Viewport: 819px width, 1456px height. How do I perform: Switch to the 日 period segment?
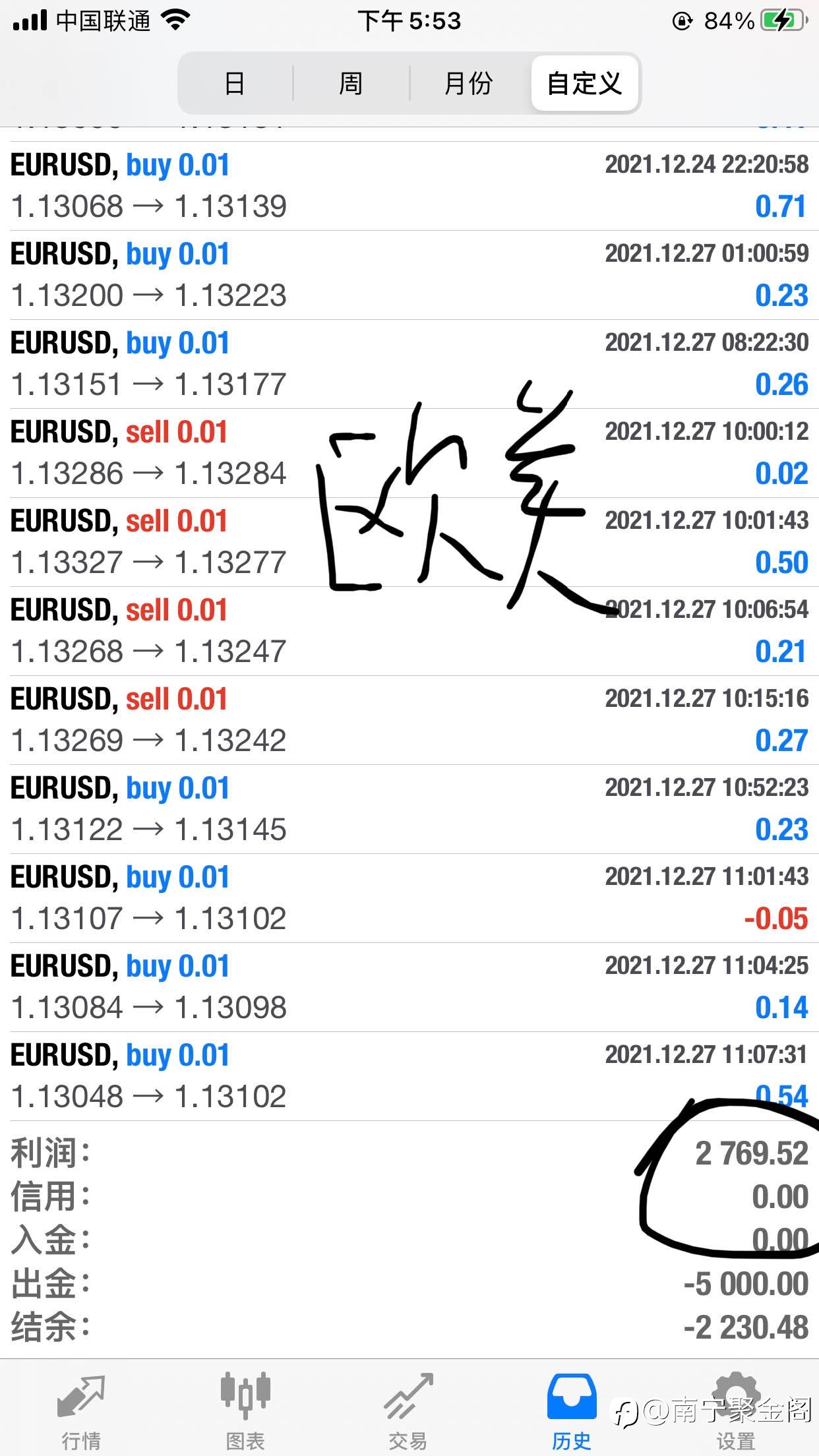click(x=235, y=84)
